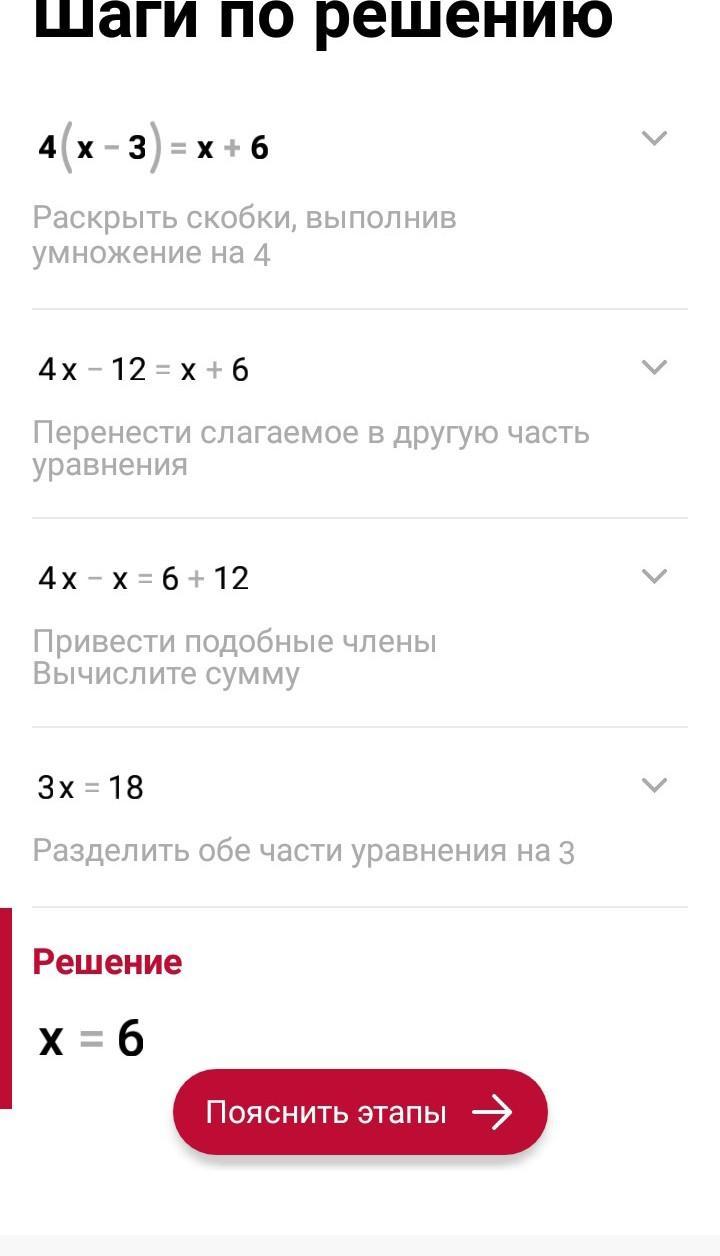This screenshot has width=720, height=1256.
Task: Expand the step 4x − 12 = x + 6
Action: 654,367
